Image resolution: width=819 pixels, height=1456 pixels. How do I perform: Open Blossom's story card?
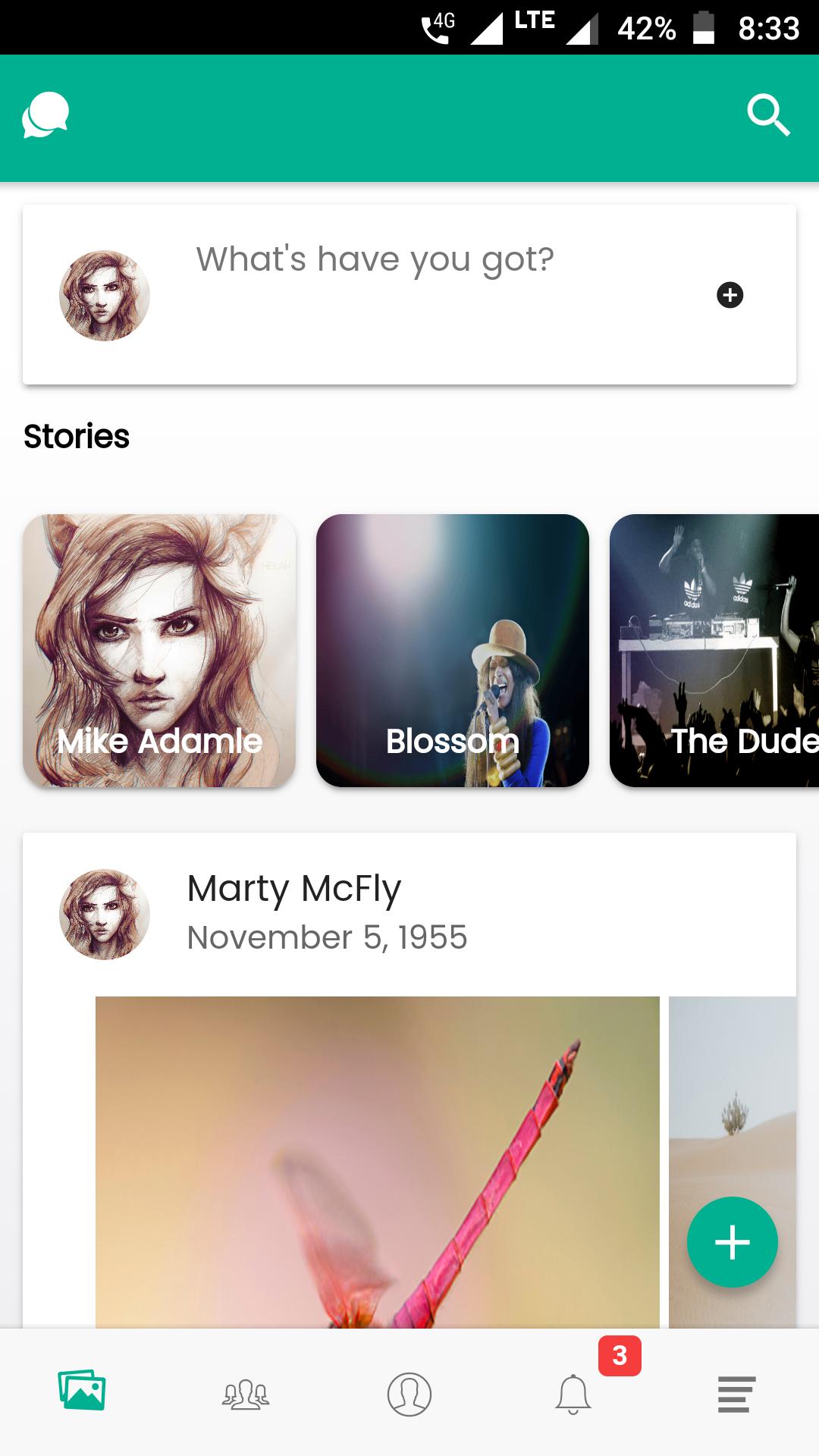pyautogui.click(x=452, y=651)
